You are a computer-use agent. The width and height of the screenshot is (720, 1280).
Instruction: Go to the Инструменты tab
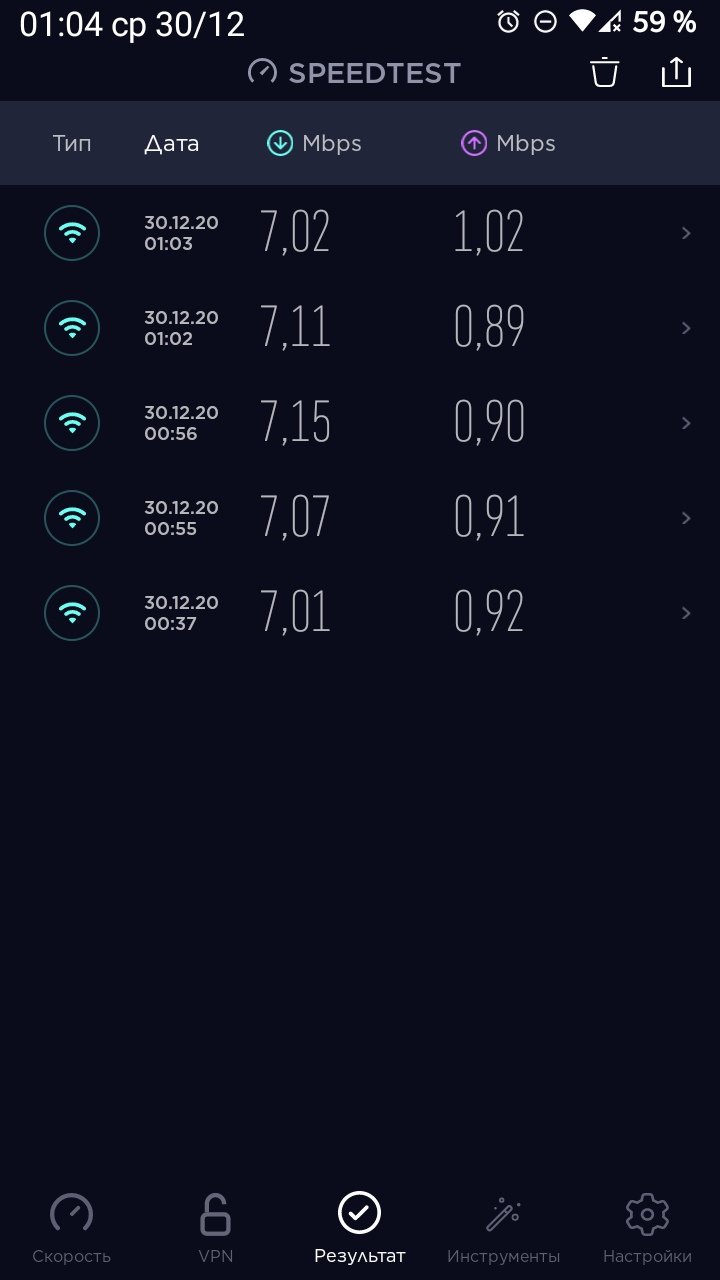[x=504, y=1229]
